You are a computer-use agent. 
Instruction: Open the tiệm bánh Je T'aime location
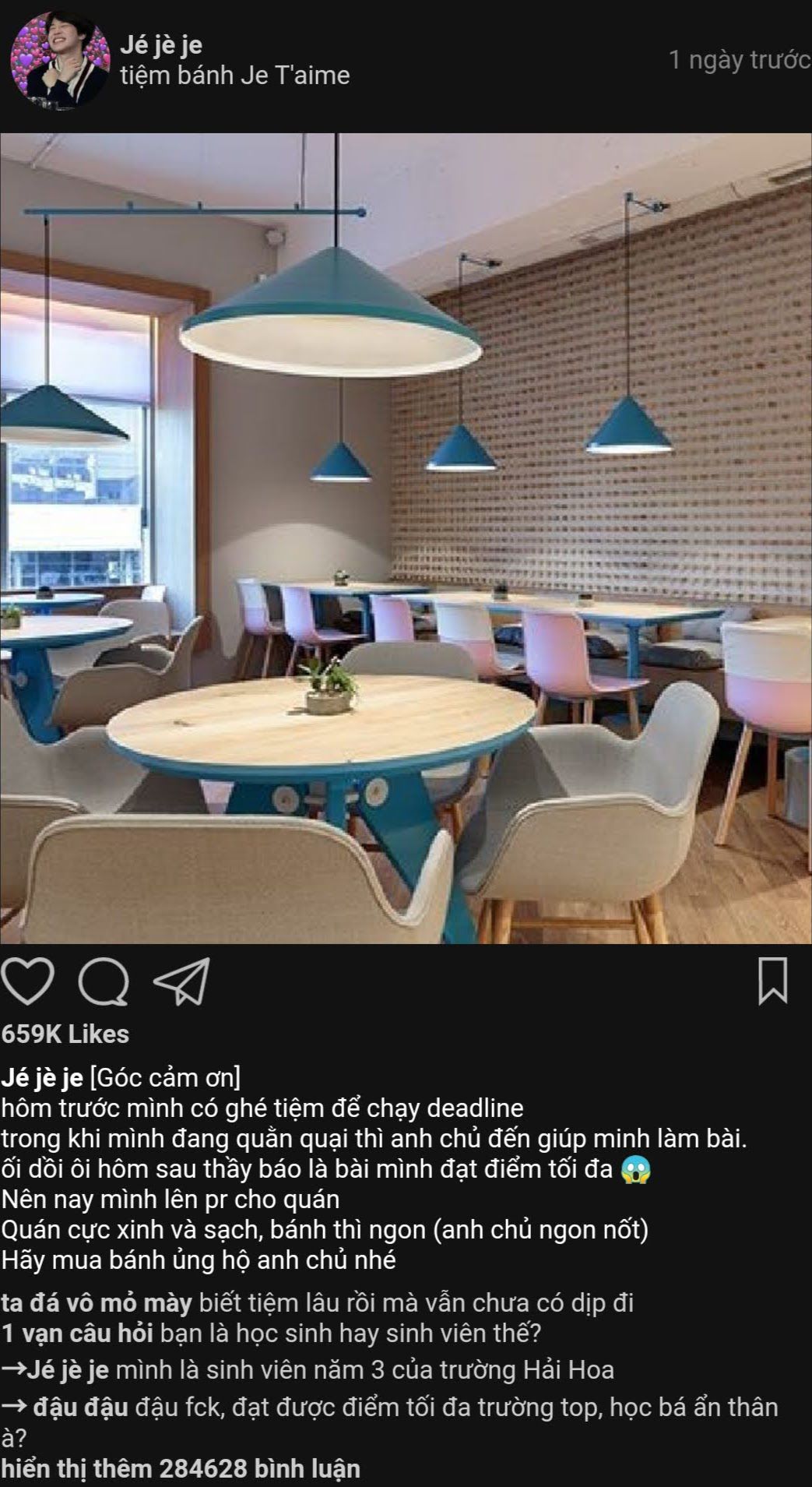(235, 76)
